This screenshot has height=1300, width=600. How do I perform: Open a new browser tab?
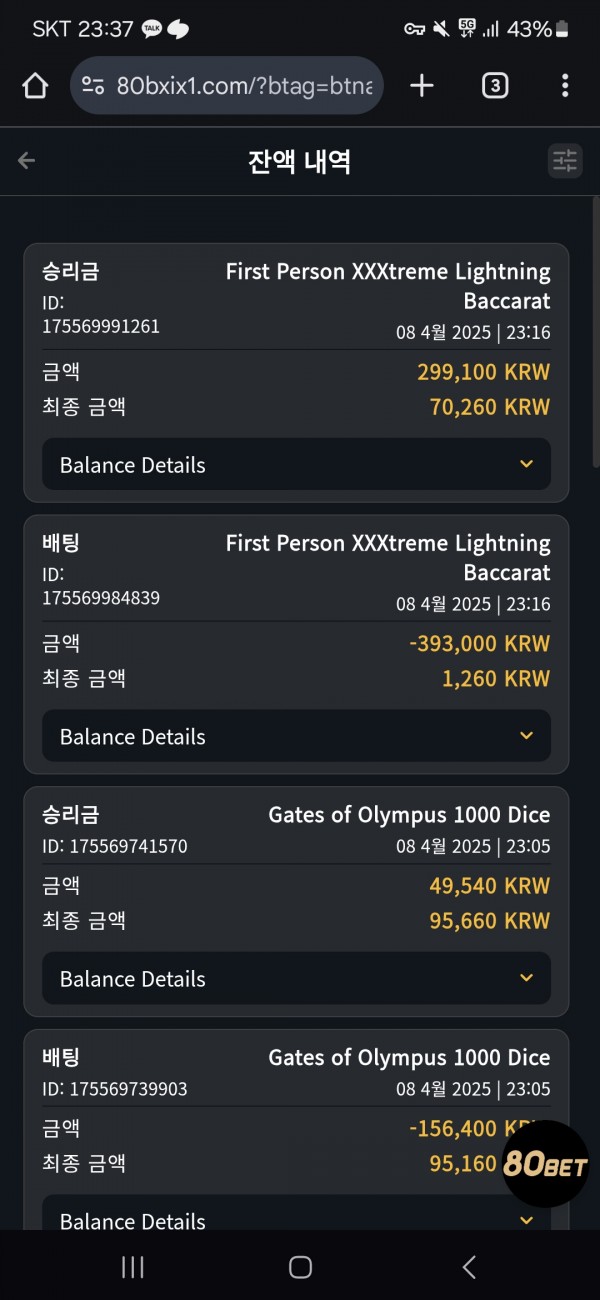[422, 86]
